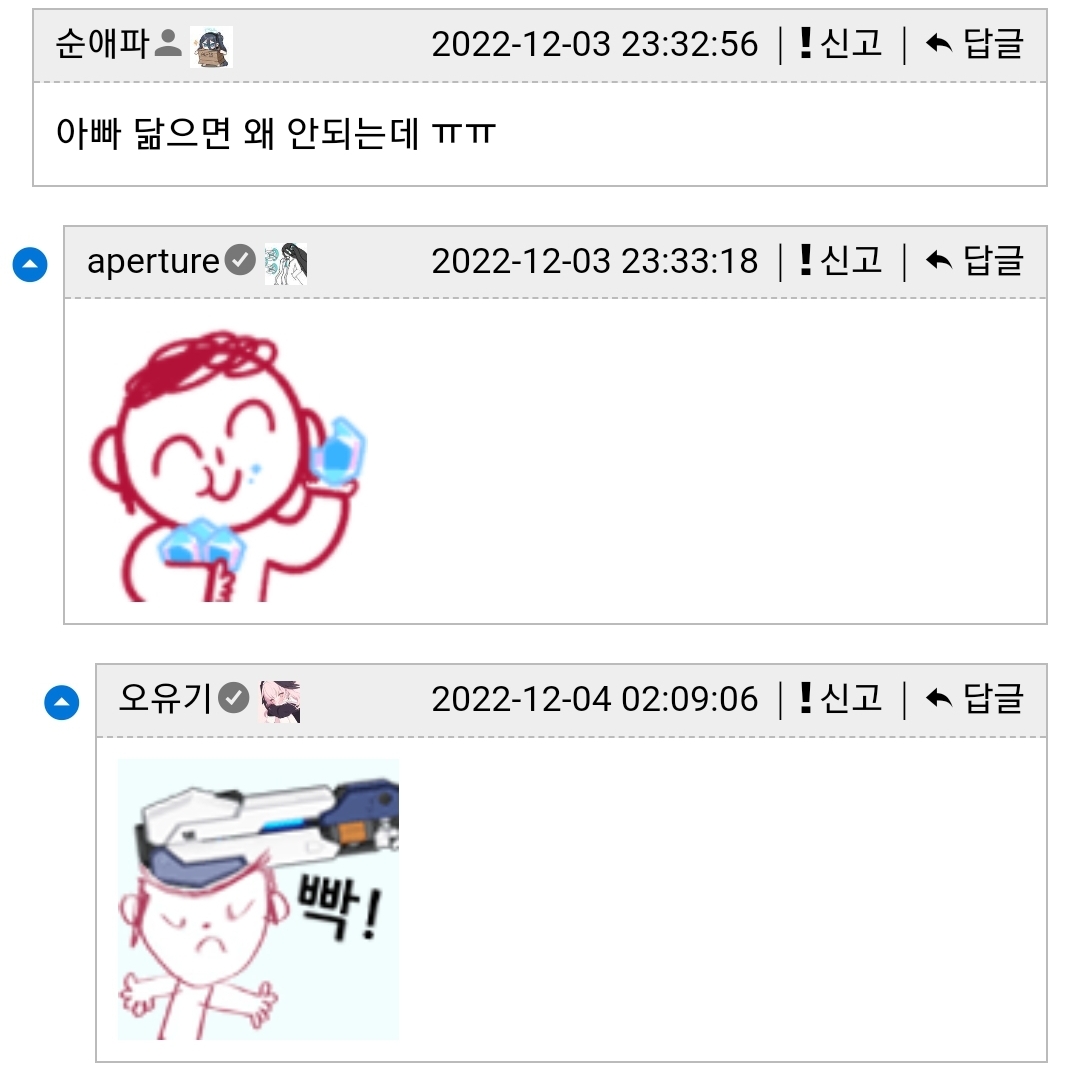Report 순애파's comment
Viewport: 1079px width, 1091px height.
pos(841,45)
